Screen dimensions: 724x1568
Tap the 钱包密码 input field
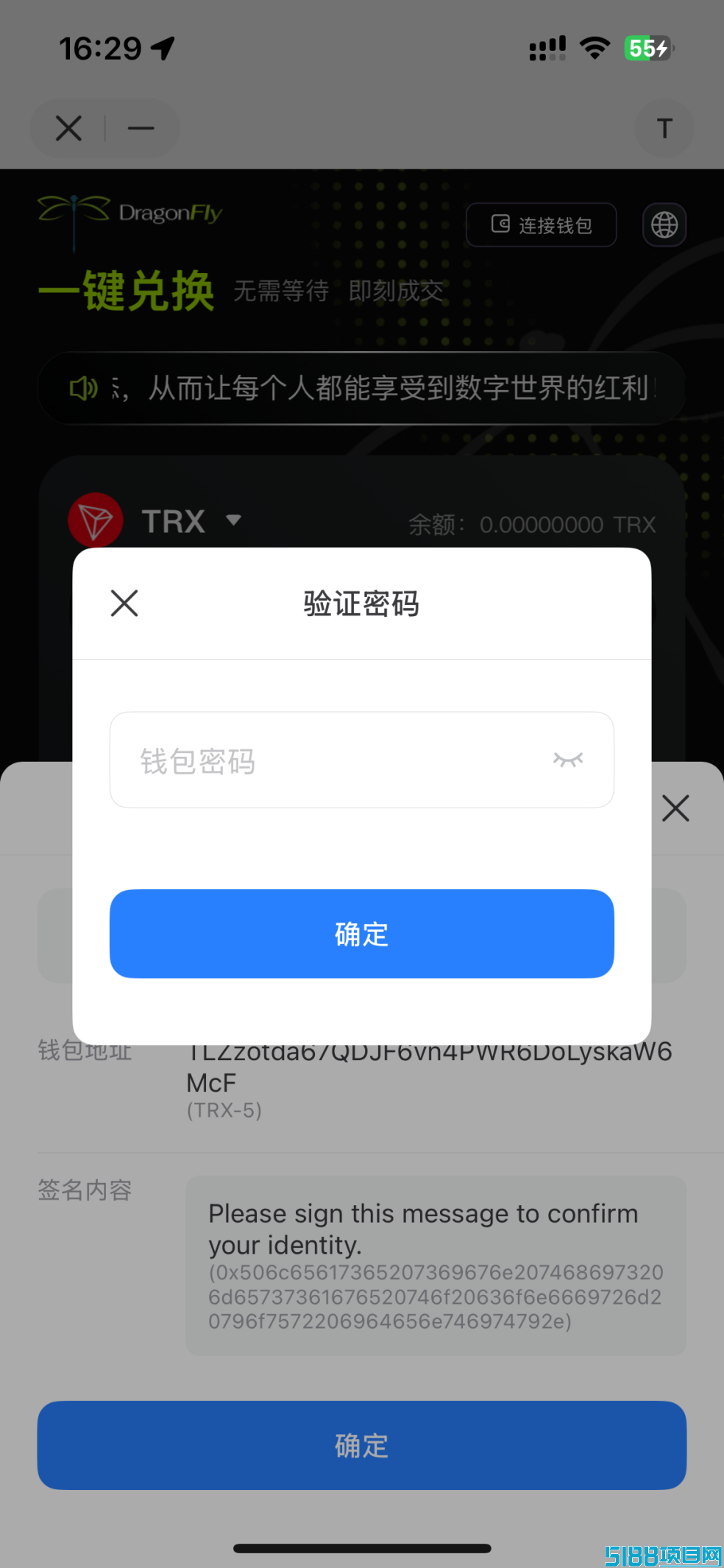coord(361,760)
